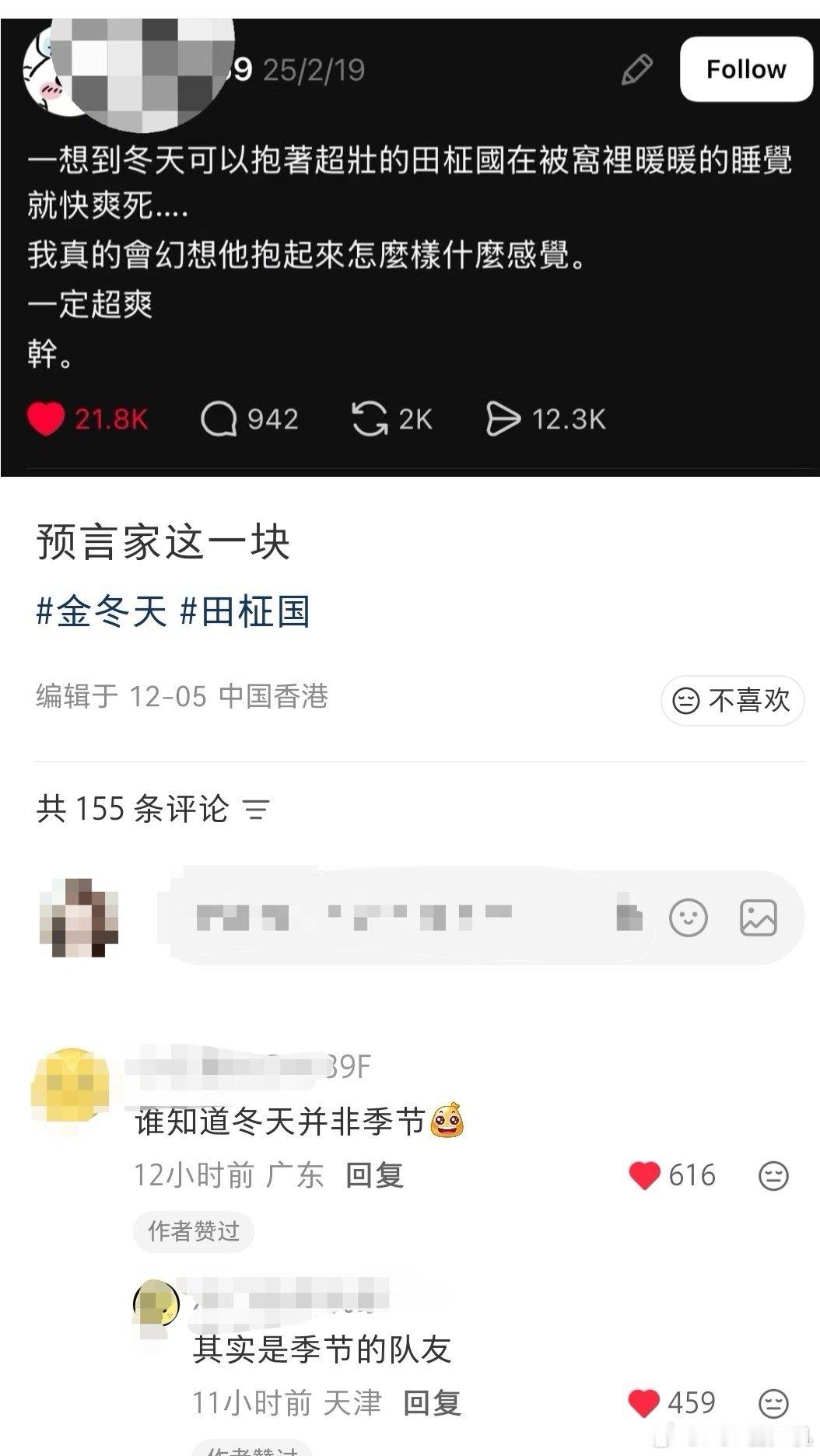820x1456 pixels.
Task: Select the comment input field
Action: pos(389,918)
